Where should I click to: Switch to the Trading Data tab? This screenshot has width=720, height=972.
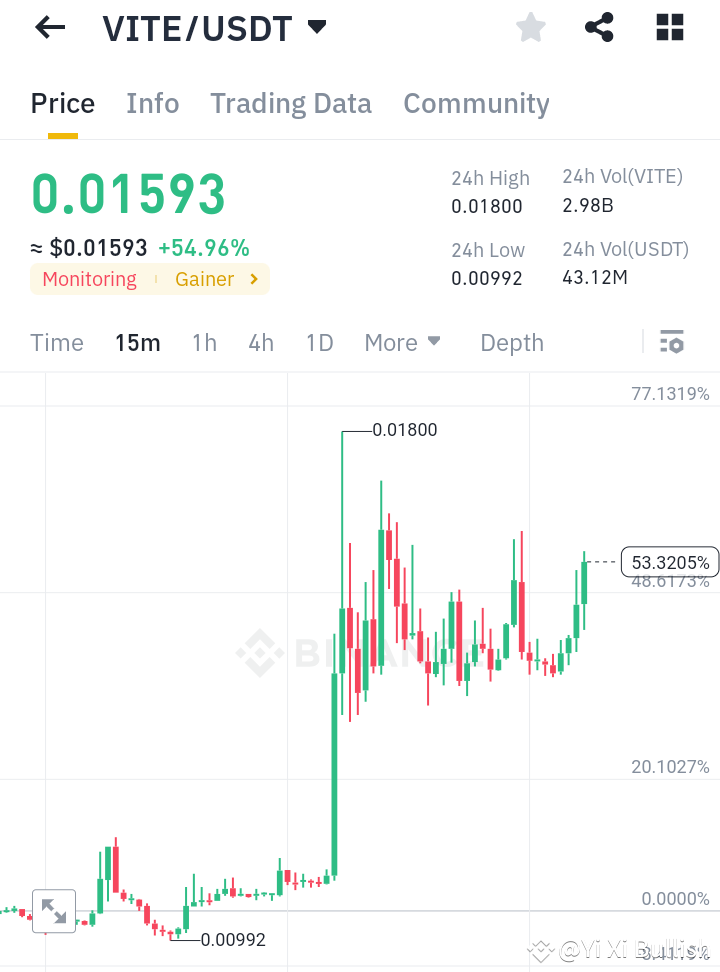[290, 103]
